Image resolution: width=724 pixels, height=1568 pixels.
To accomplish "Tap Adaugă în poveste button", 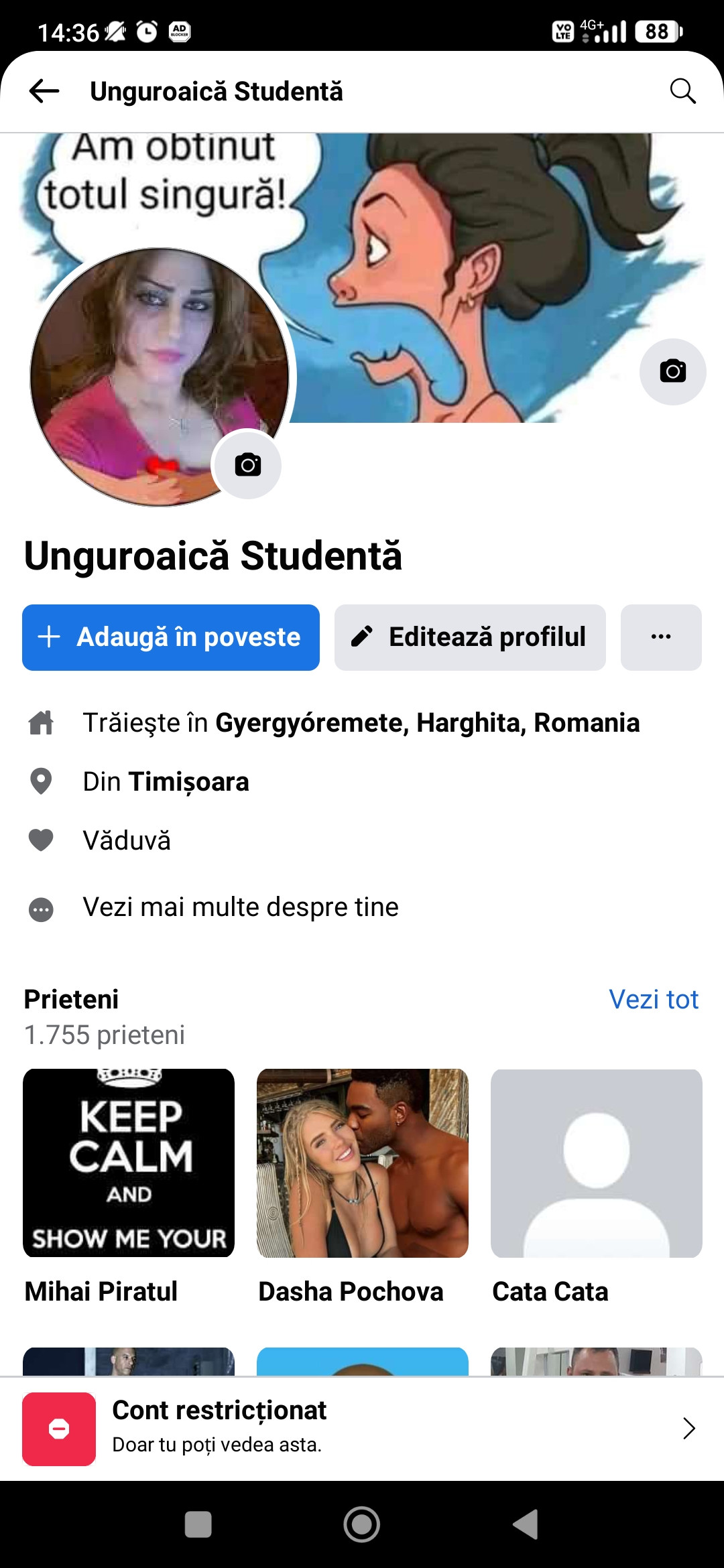I will (x=171, y=637).
